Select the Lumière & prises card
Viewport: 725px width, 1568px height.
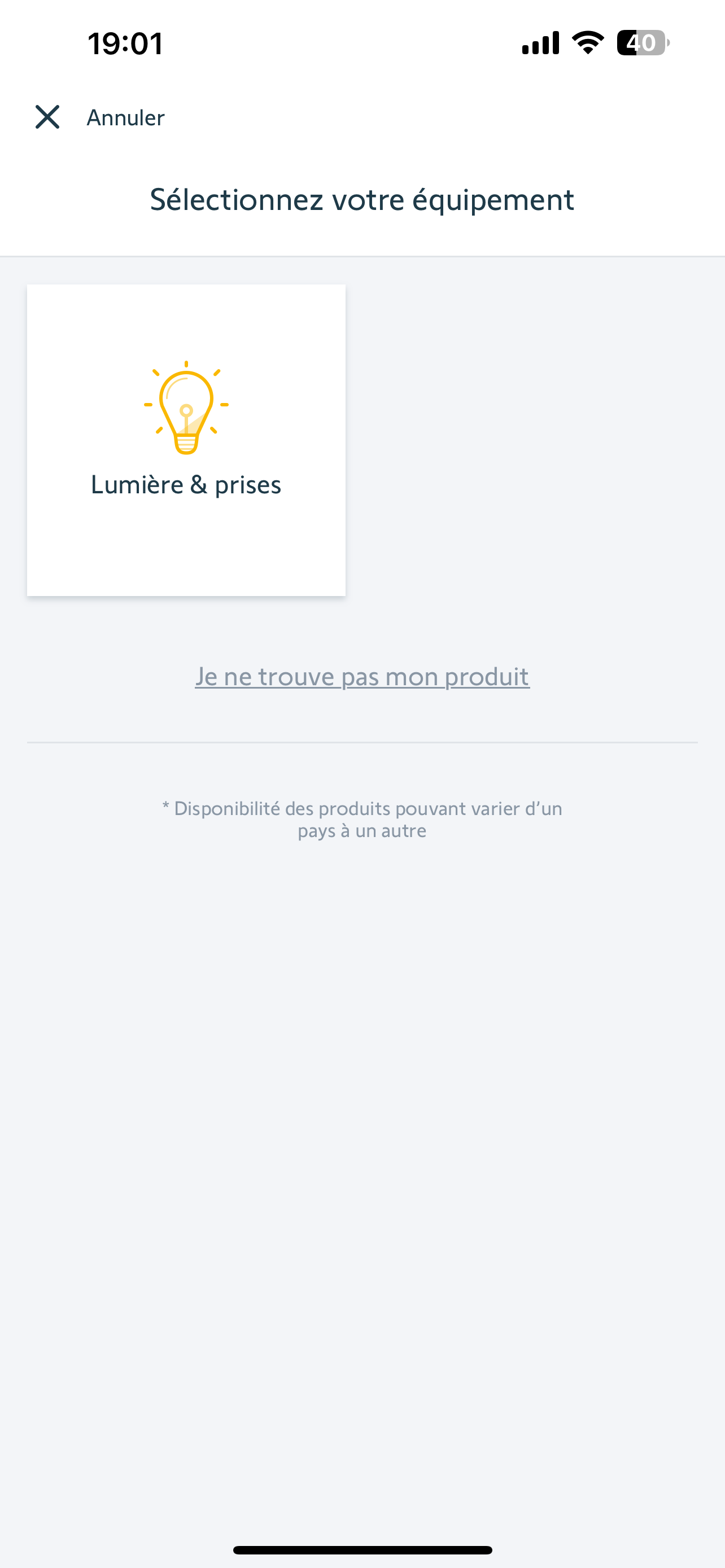pyautogui.click(x=186, y=440)
